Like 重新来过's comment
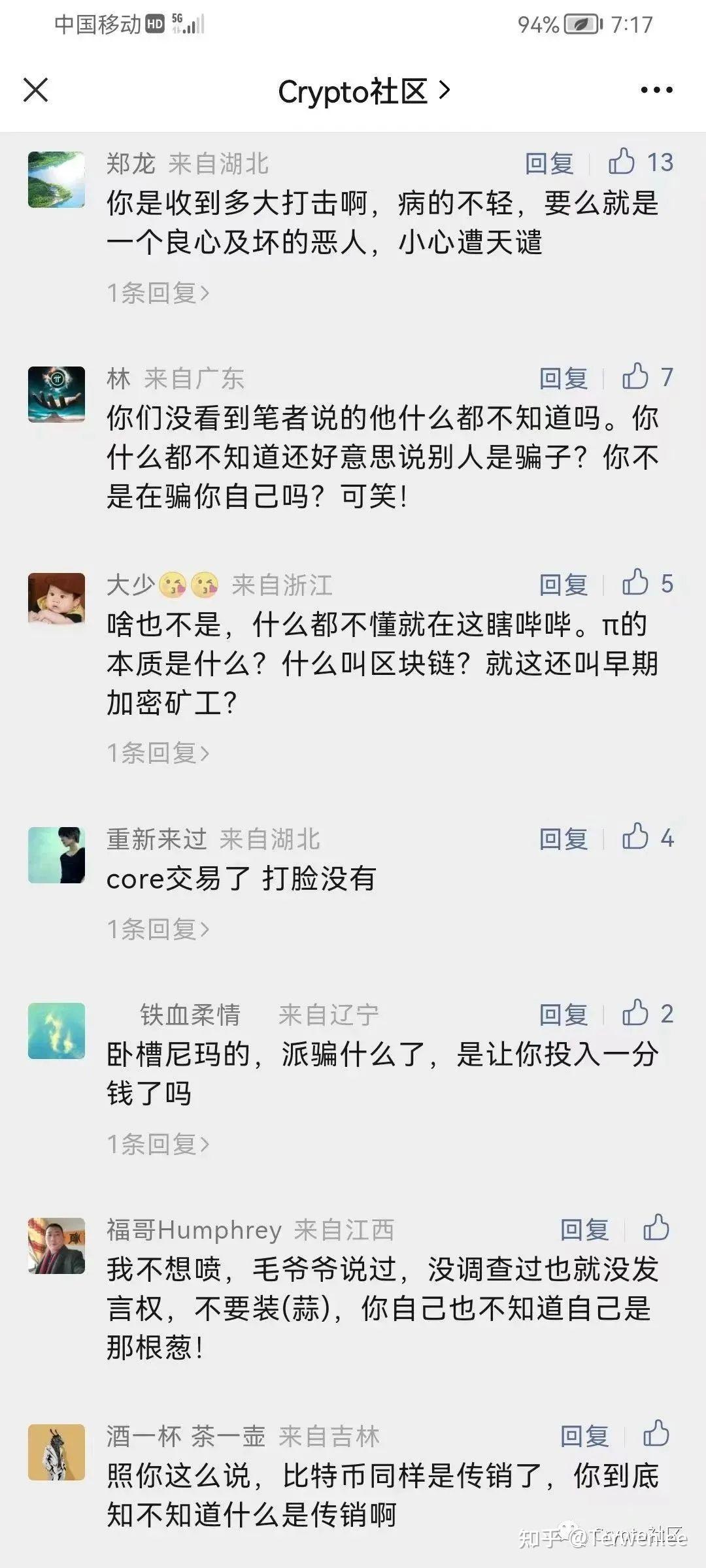 click(x=635, y=837)
